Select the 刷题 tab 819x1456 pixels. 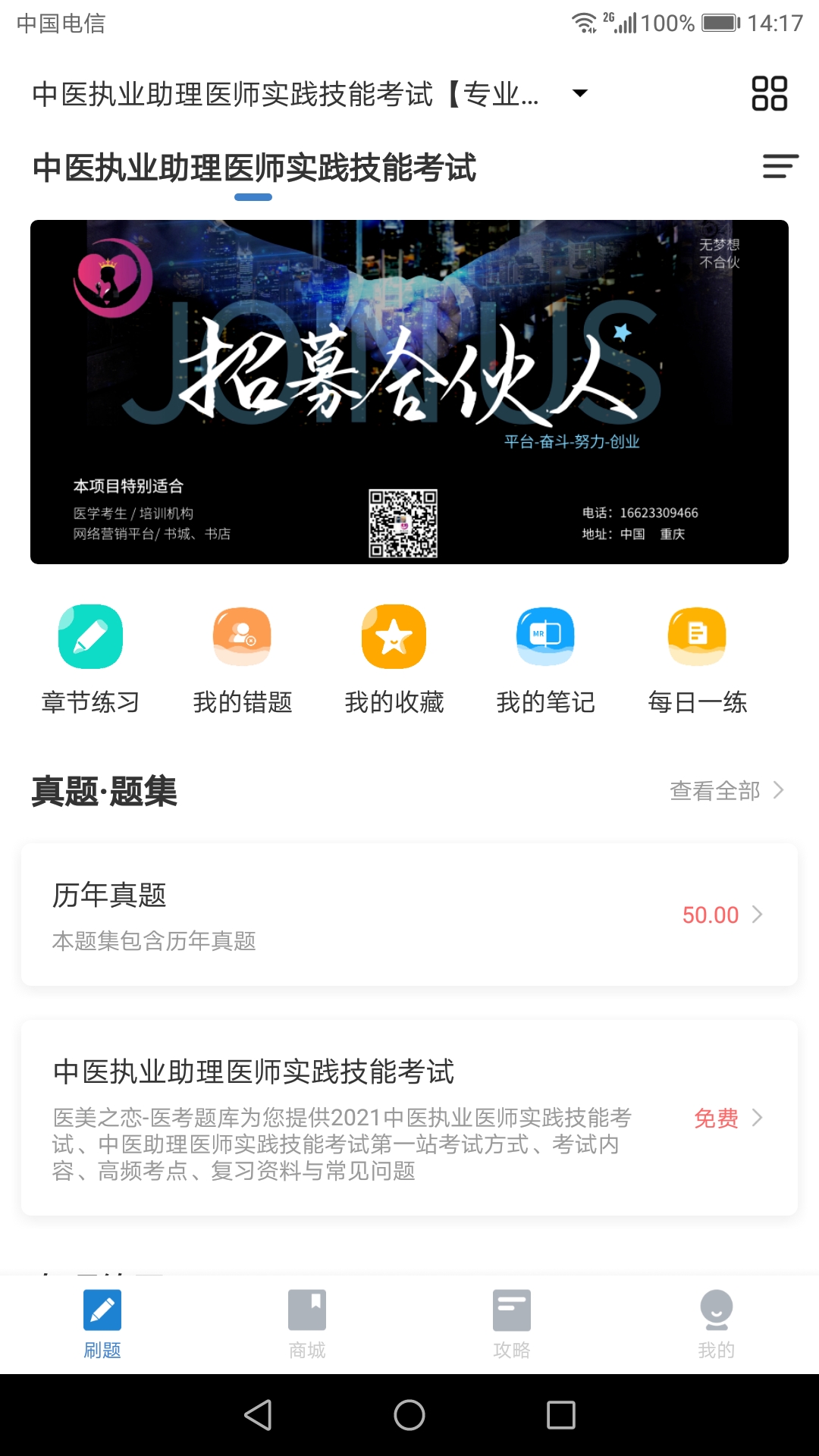click(x=102, y=1325)
